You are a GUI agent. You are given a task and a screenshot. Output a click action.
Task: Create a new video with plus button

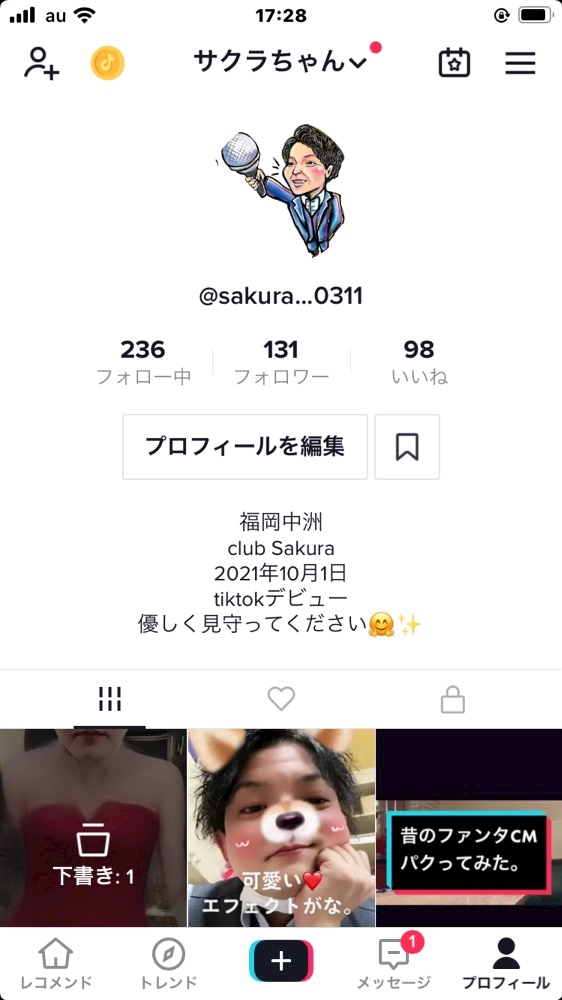[x=281, y=960]
